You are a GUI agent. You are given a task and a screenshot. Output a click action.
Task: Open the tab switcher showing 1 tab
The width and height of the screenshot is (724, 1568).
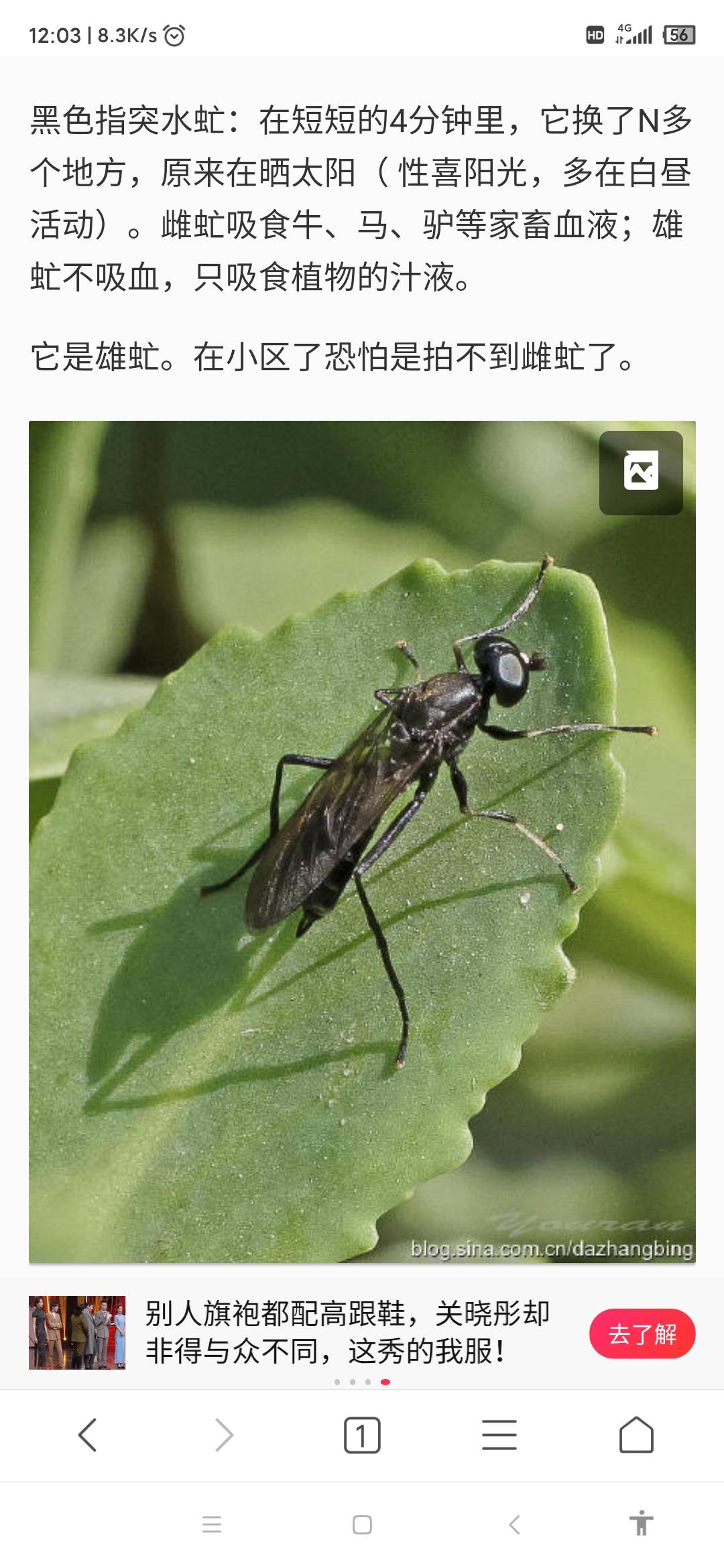362,1435
